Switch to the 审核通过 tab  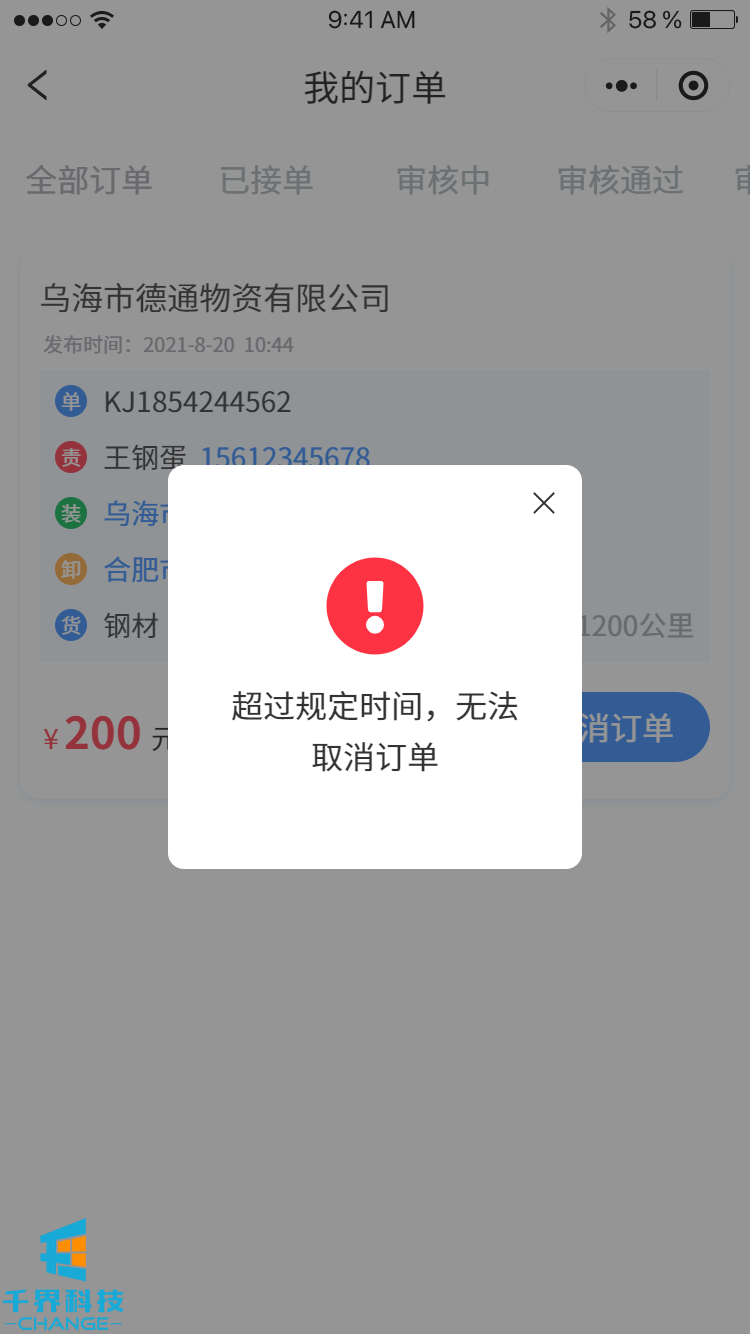[620, 180]
